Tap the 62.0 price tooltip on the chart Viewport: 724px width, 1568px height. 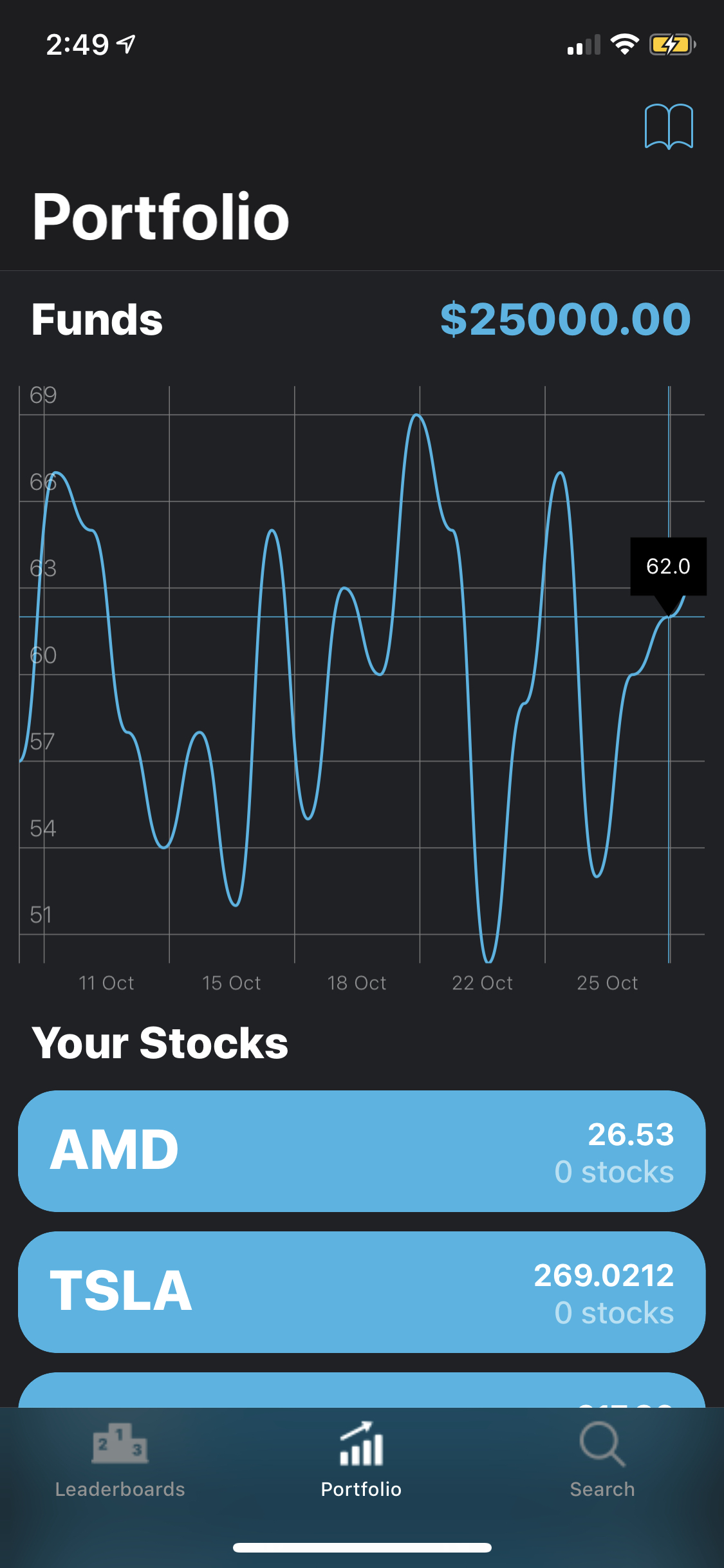tap(668, 566)
